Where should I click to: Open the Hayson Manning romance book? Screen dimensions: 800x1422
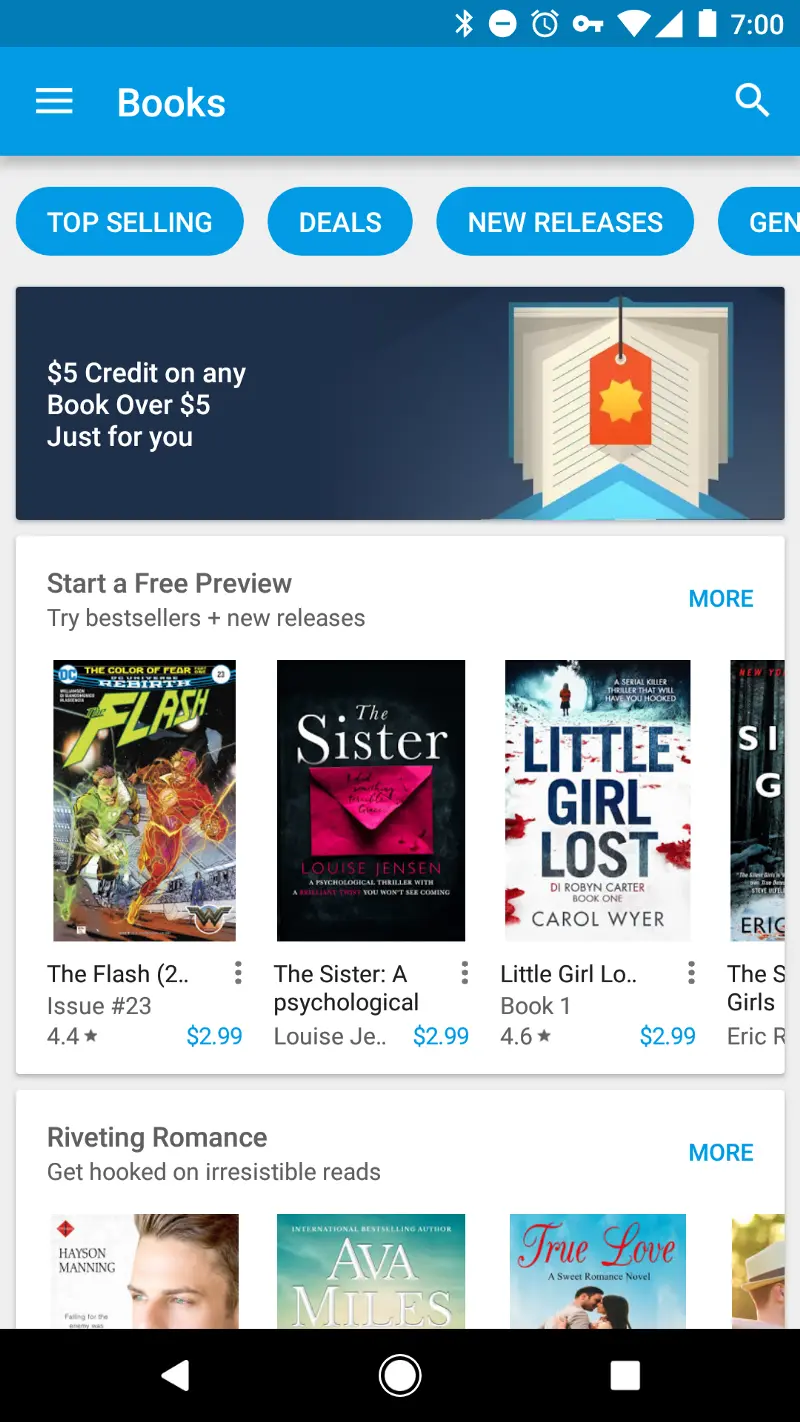tap(145, 1270)
